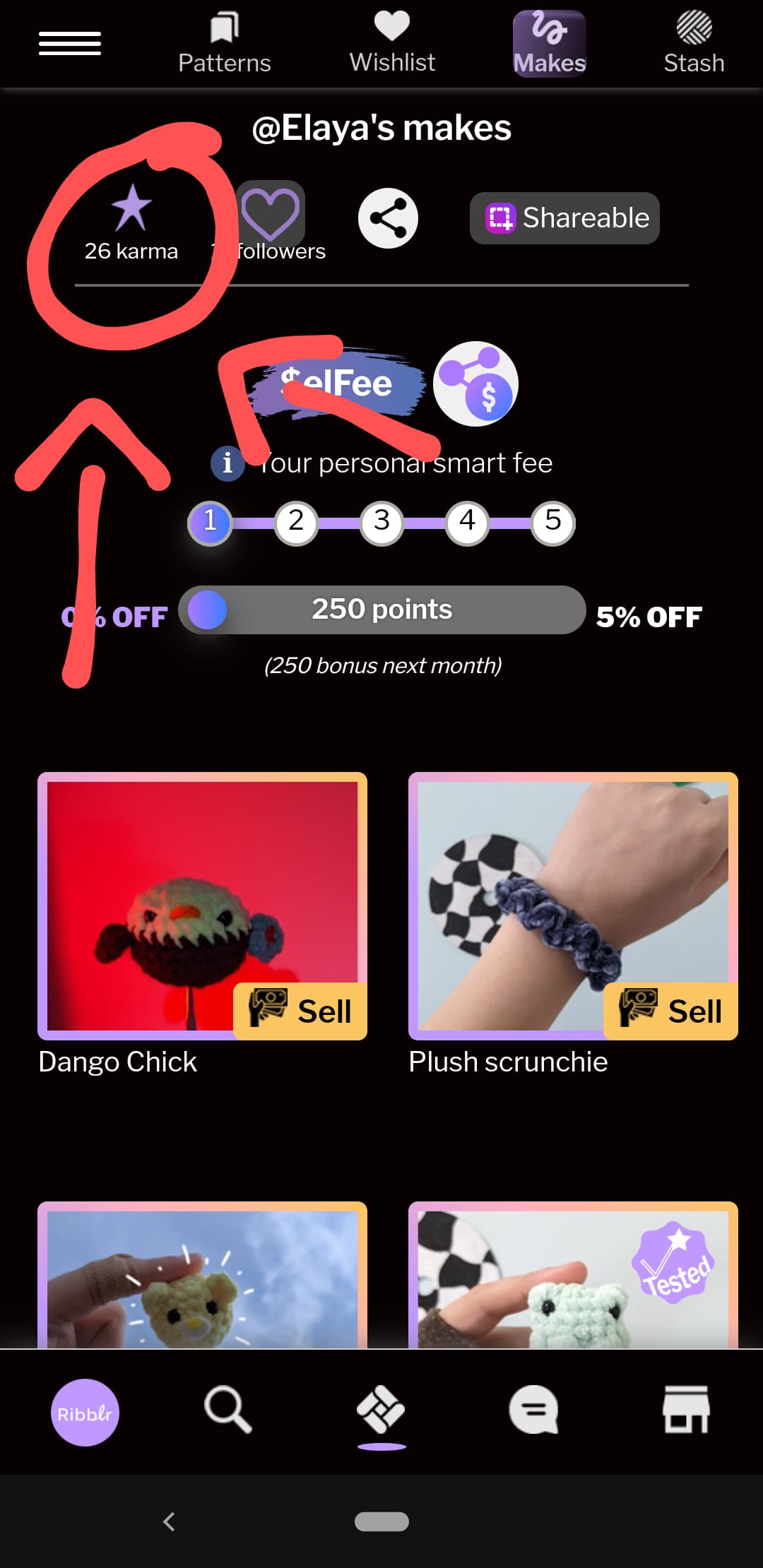Open search from the bottom bar
Viewport: 763px width, 1568px height.
227,1410
